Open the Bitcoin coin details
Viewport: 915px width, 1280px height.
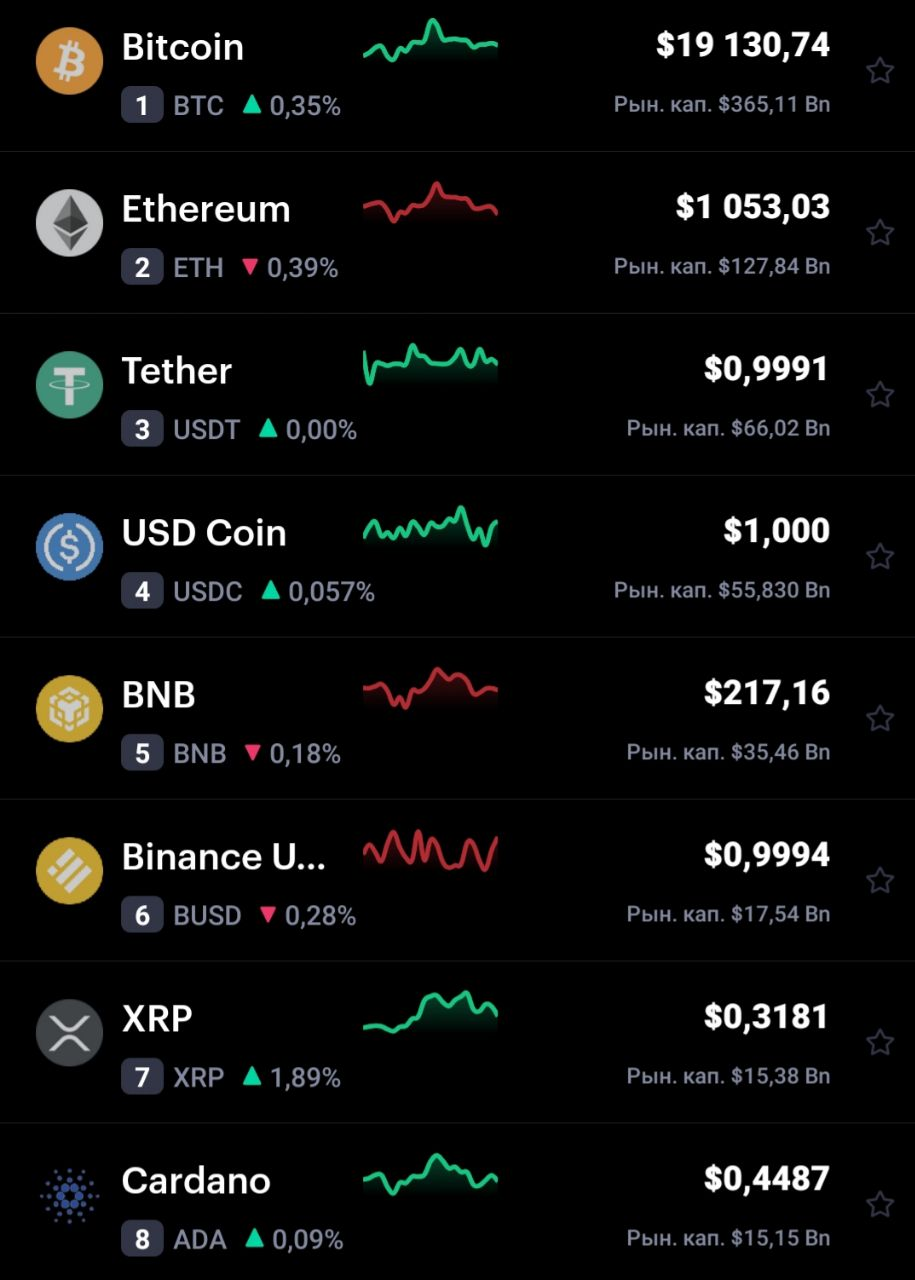183,48
